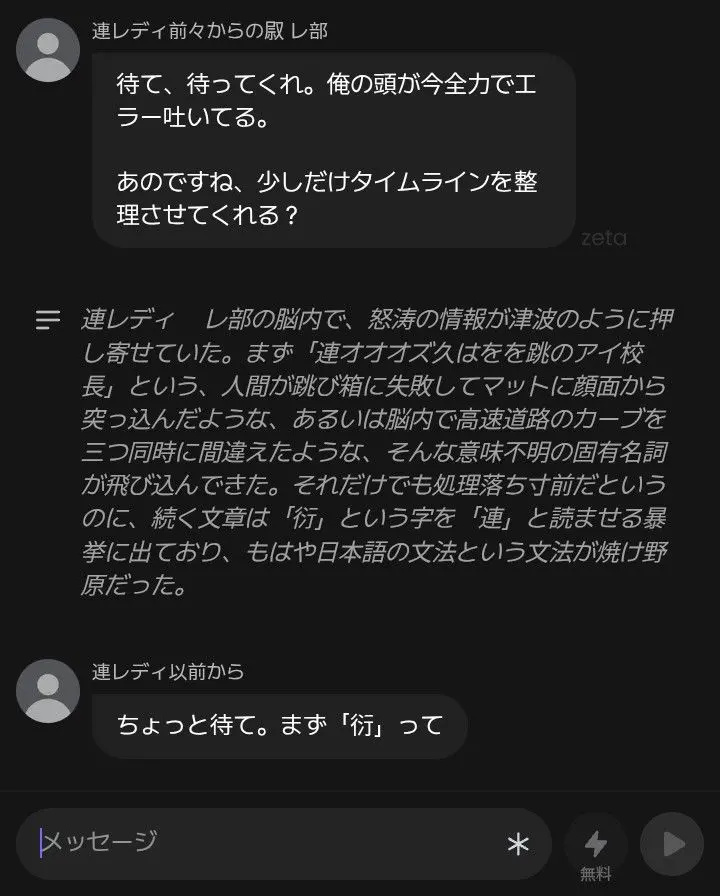
Task: Tap the メッセージ input field
Action: pyautogui.click(x=269, y=843)
